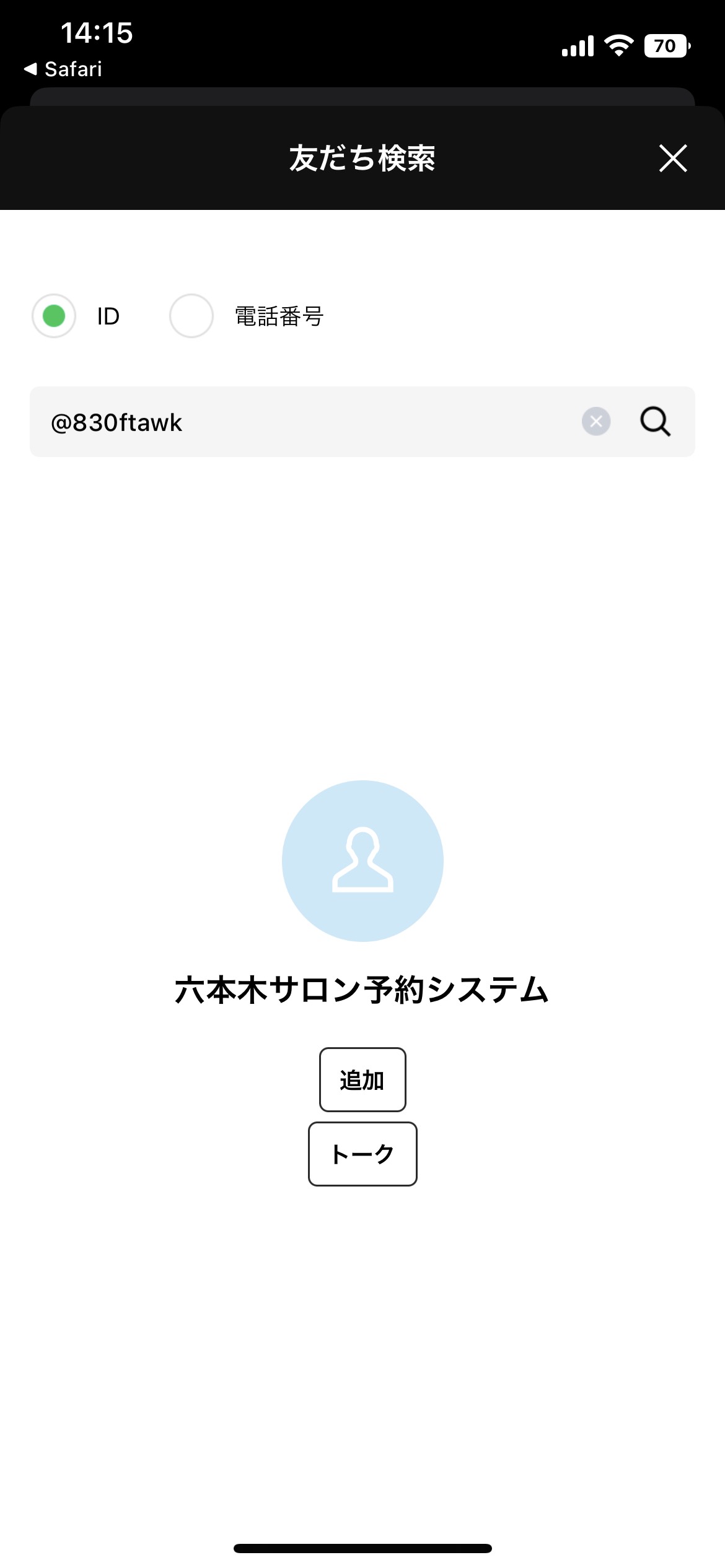The image size is (725, 1568).
Task: Focus the ID search input field
Action: point(310,422)
